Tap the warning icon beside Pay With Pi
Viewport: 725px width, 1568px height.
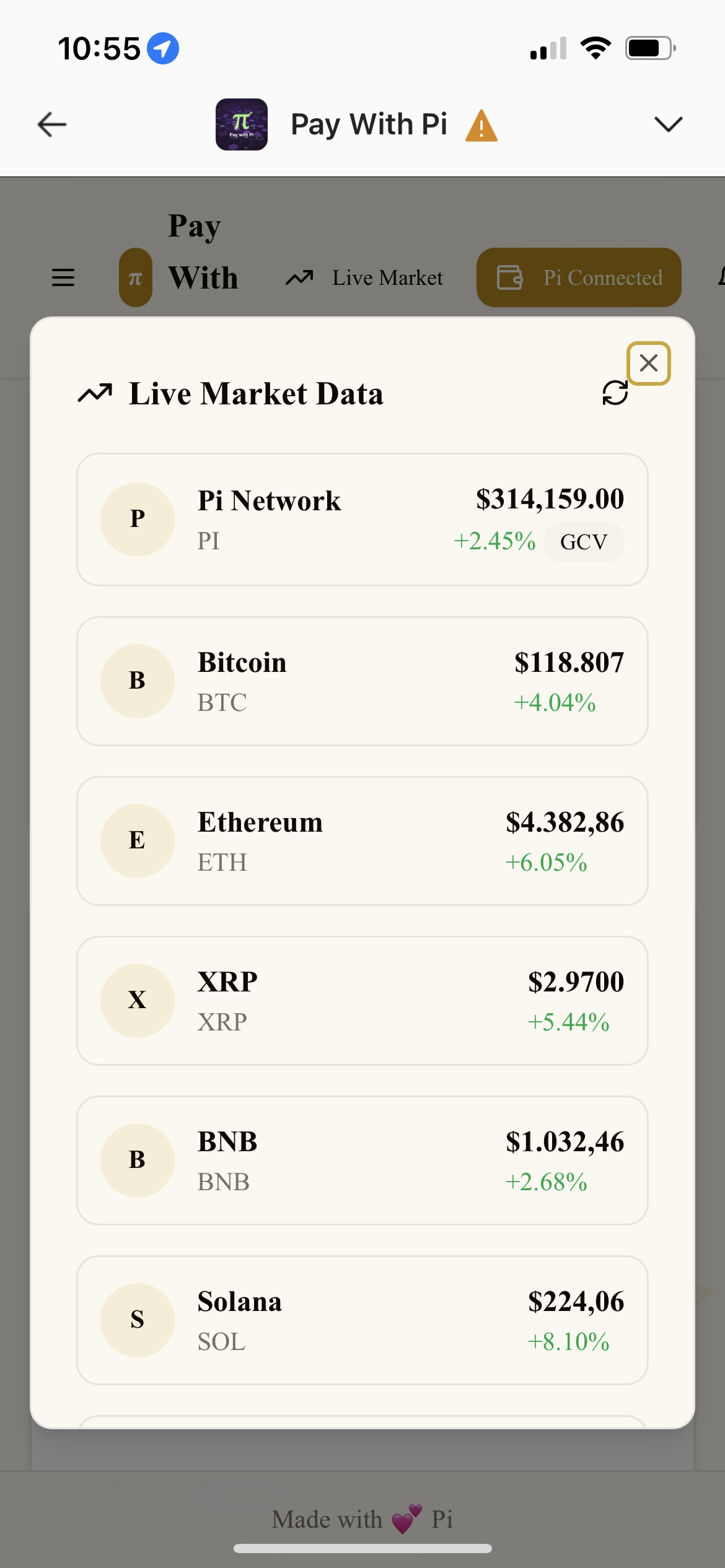(481, 126)
